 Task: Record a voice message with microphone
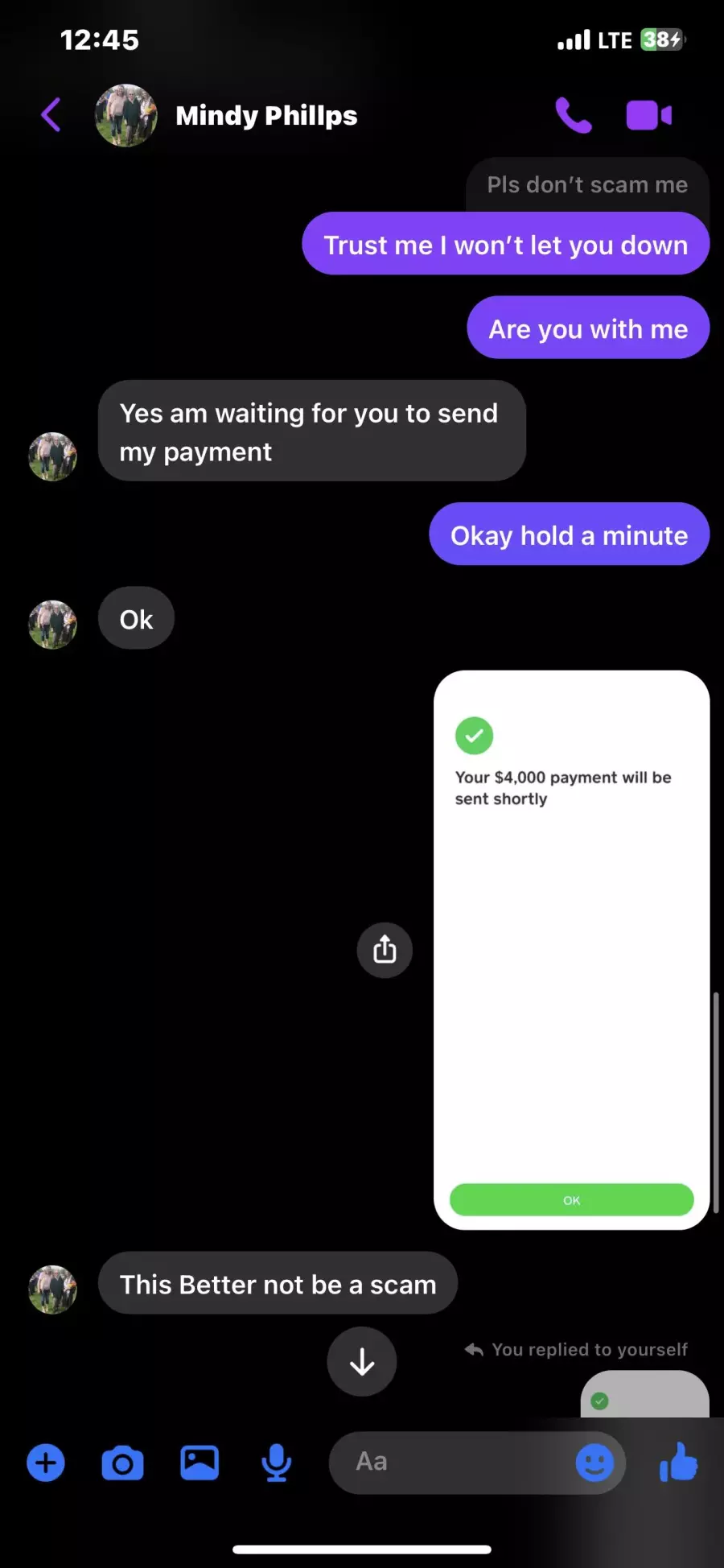click(276, 1463)
